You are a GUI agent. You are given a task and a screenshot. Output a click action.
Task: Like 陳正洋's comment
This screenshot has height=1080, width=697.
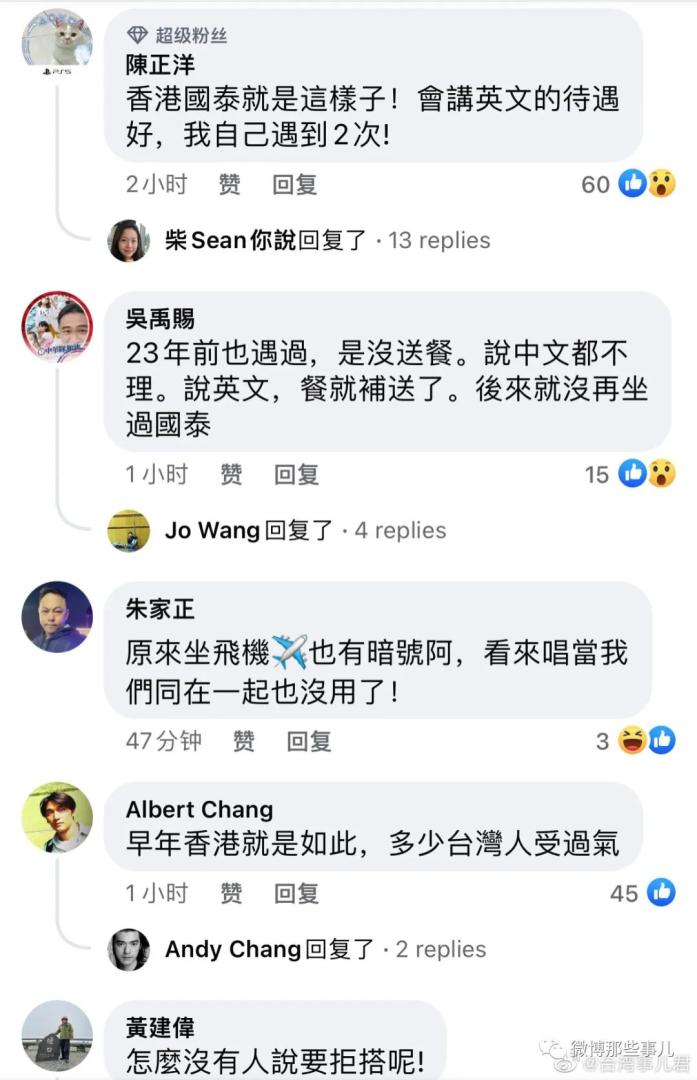(230, 184)
